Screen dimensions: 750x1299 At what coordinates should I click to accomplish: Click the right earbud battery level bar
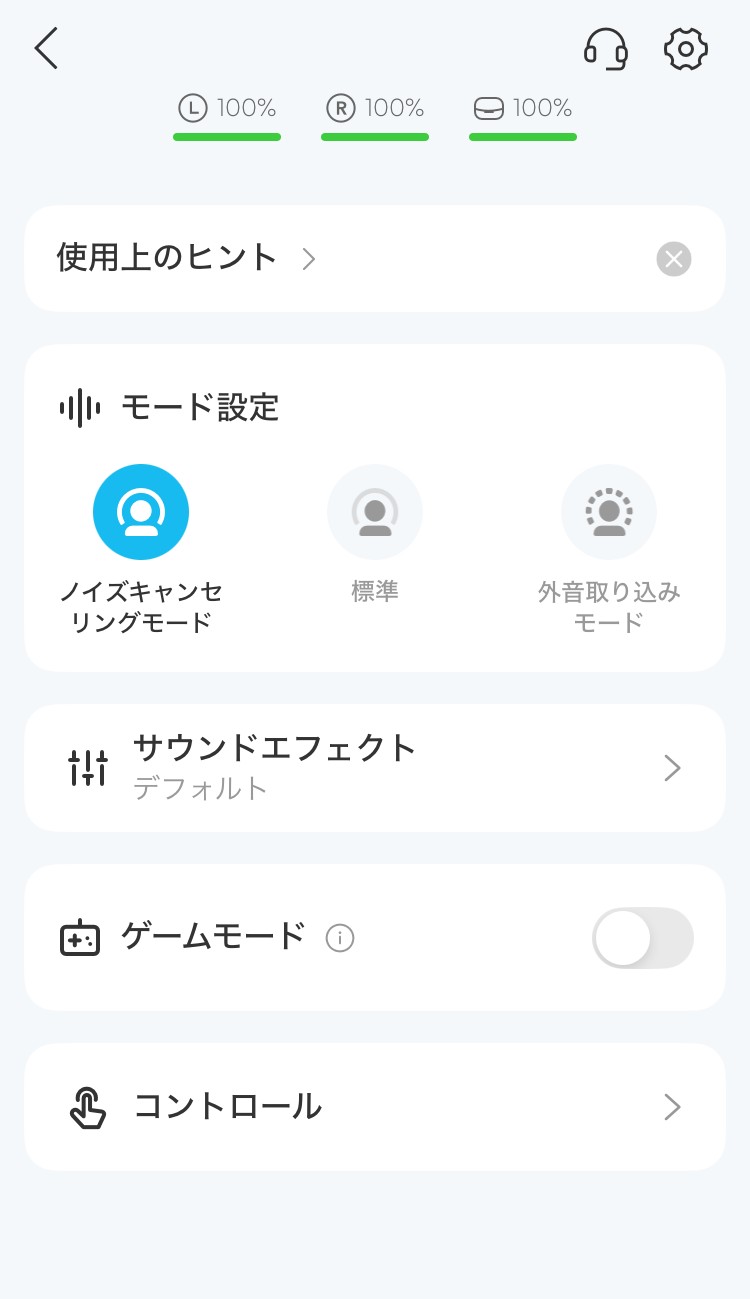(375, 137)
